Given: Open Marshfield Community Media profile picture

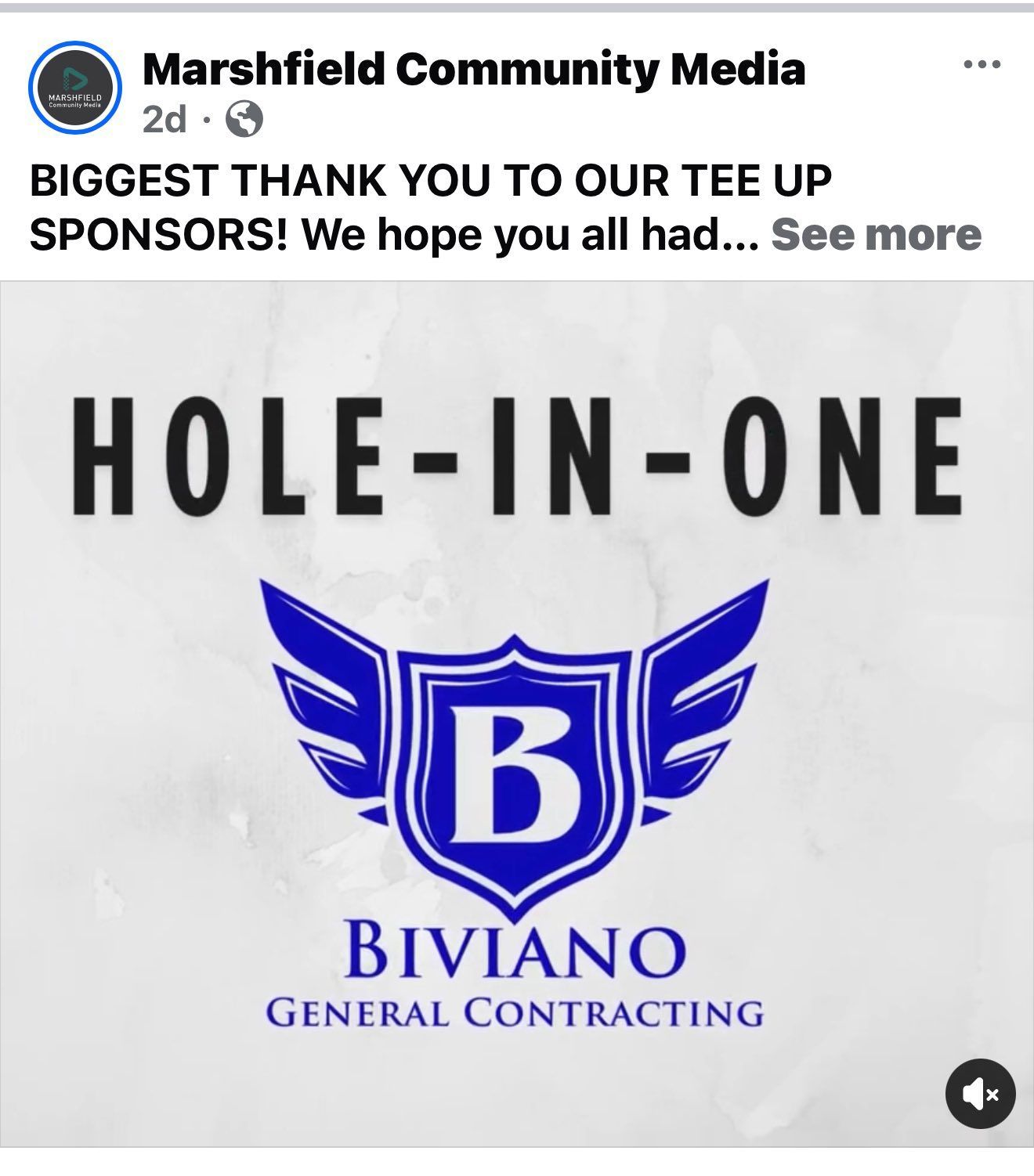Looking at the screenshot, I should pos(74,88).
